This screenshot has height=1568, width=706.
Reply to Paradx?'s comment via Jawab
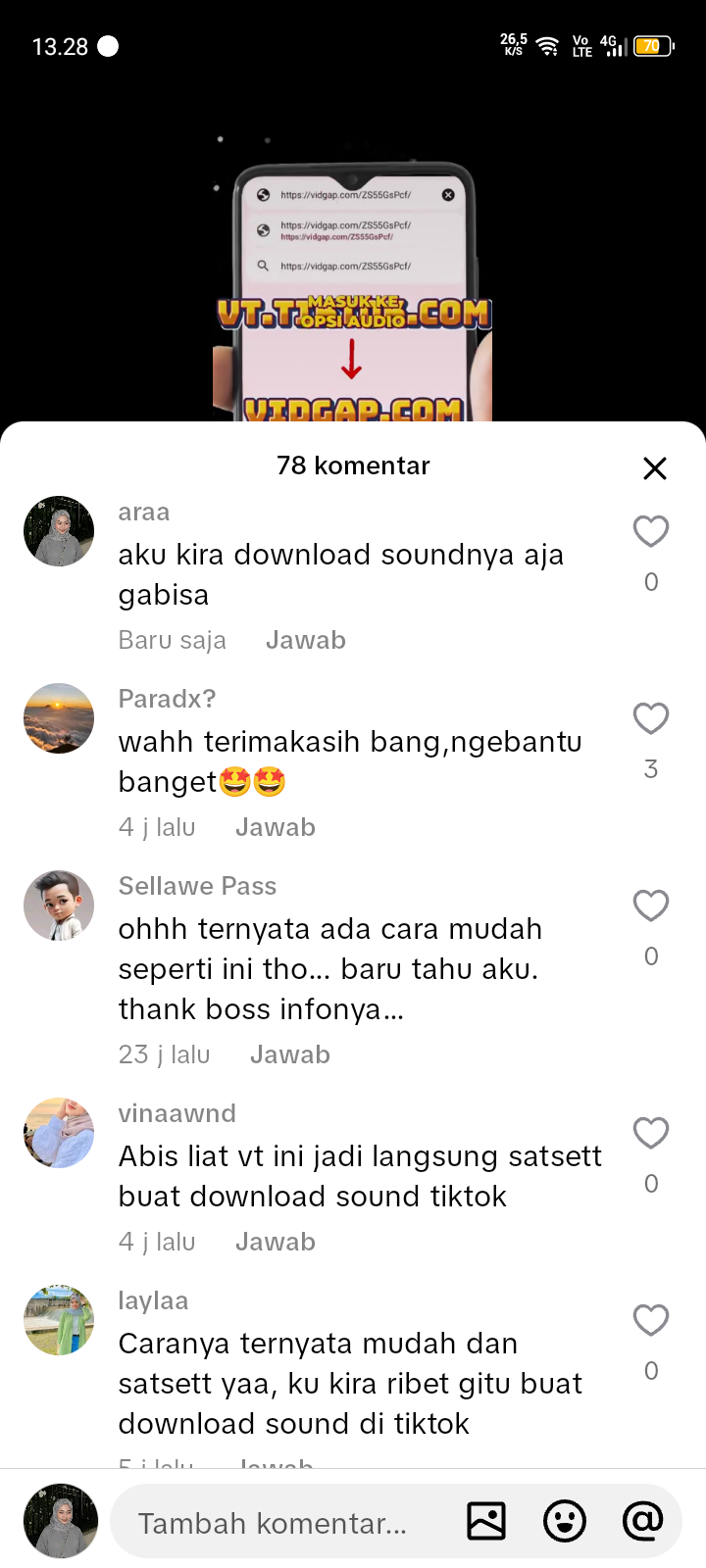(x=275, y=827)
